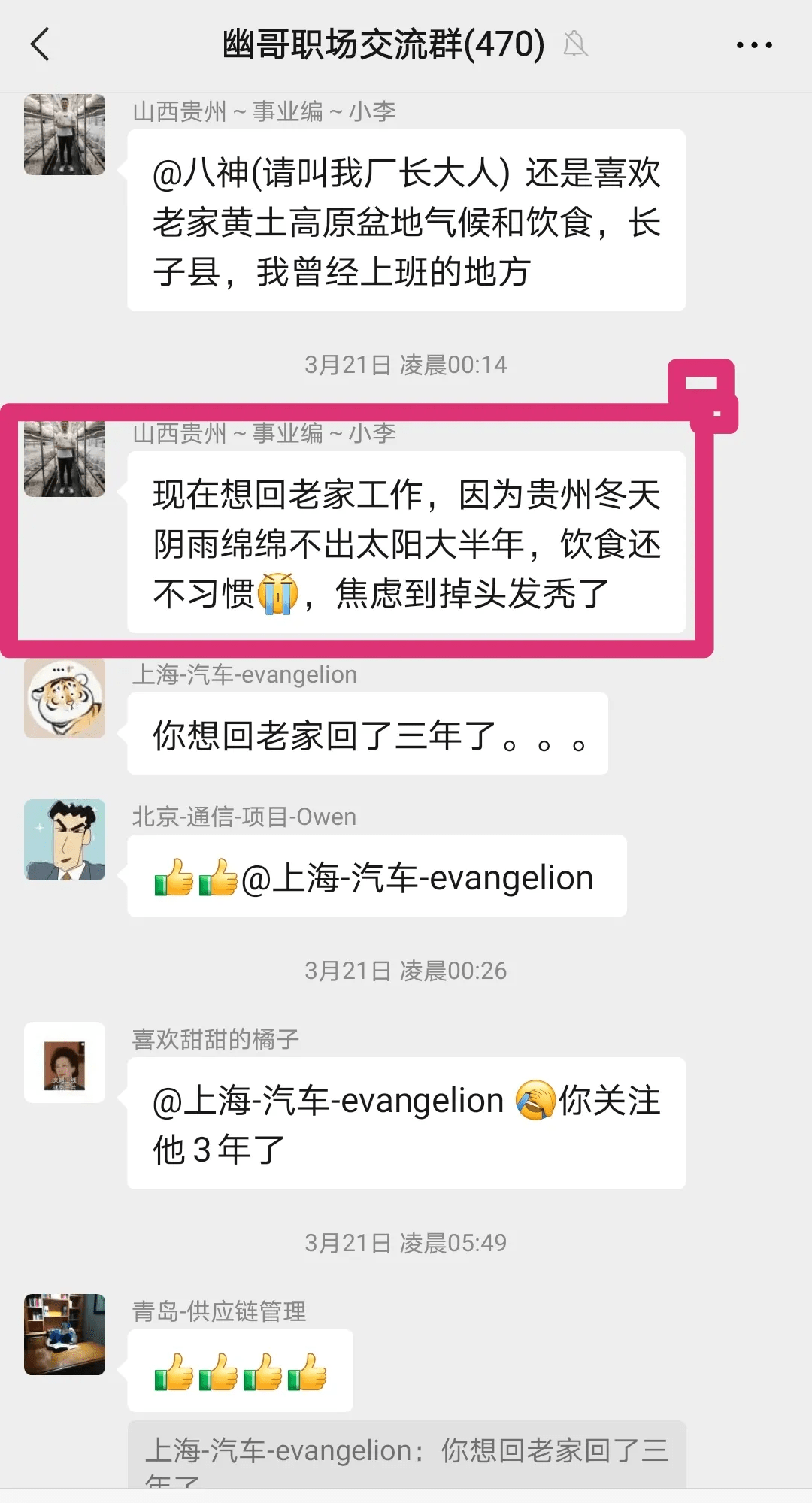Open 青岛-供应链管理's avatar

65,1335
